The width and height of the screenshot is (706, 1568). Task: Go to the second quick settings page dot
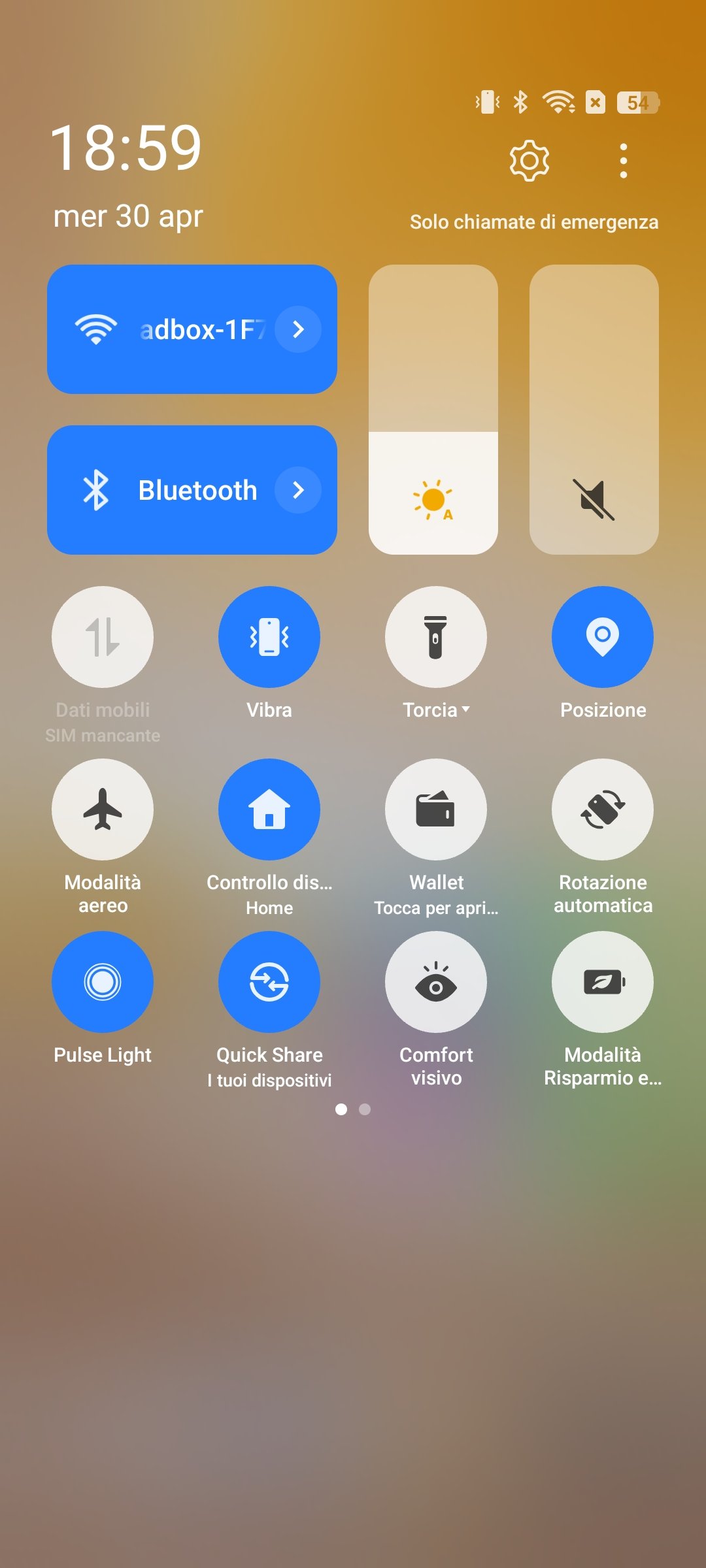click(365, 1109)
